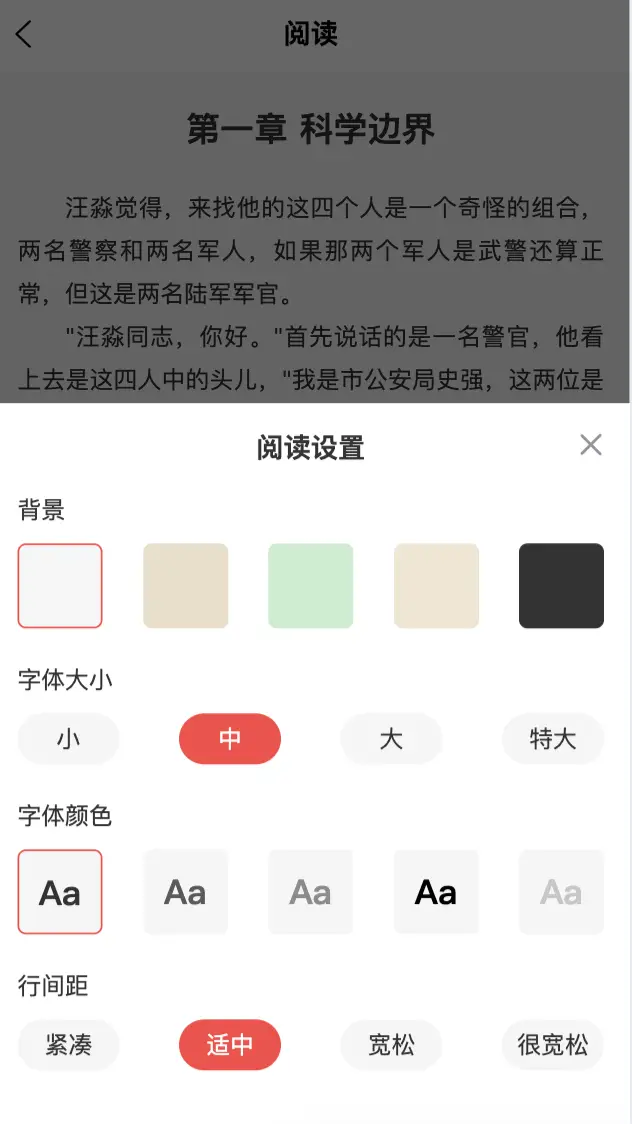Image resolution: width=632 pixels, height=1124 pixels.
Task: Change line spacing to 宽松
Action: (391, 1046)
